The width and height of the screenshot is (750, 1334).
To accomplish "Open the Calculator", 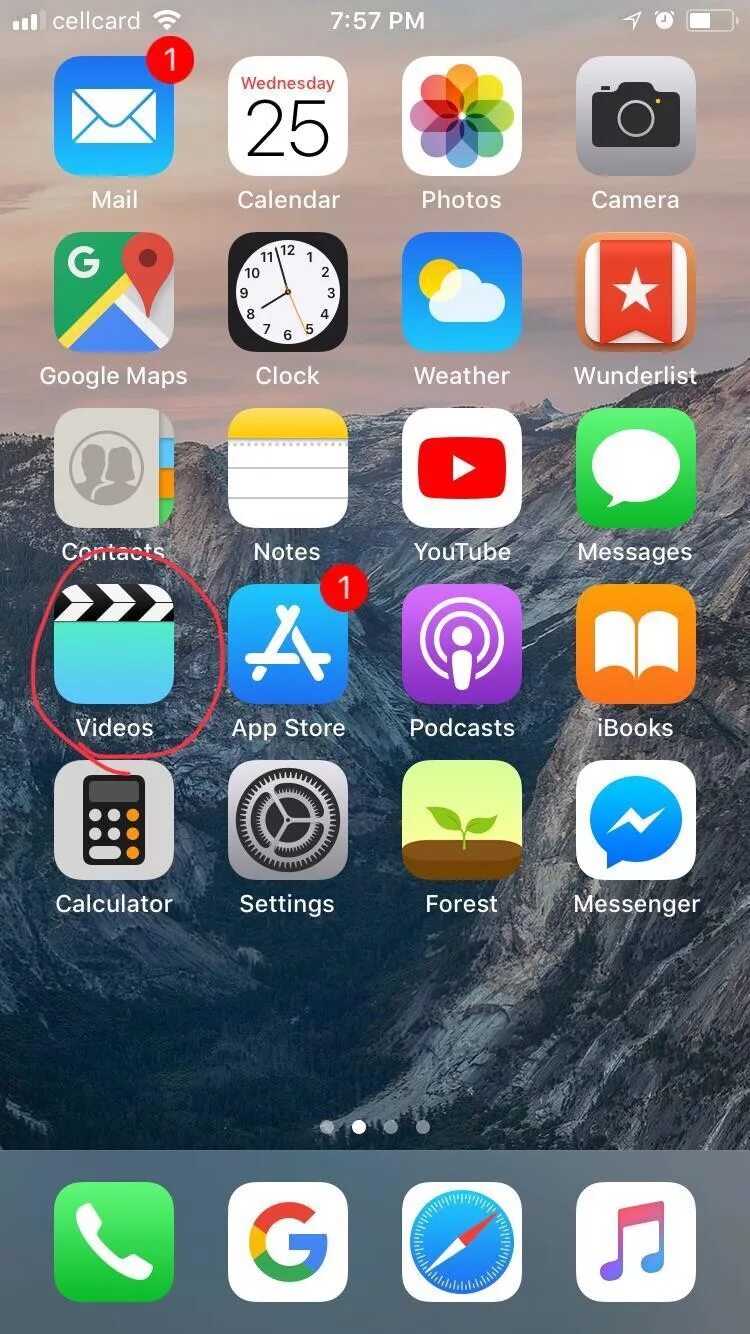I will [x=114, y=820].
